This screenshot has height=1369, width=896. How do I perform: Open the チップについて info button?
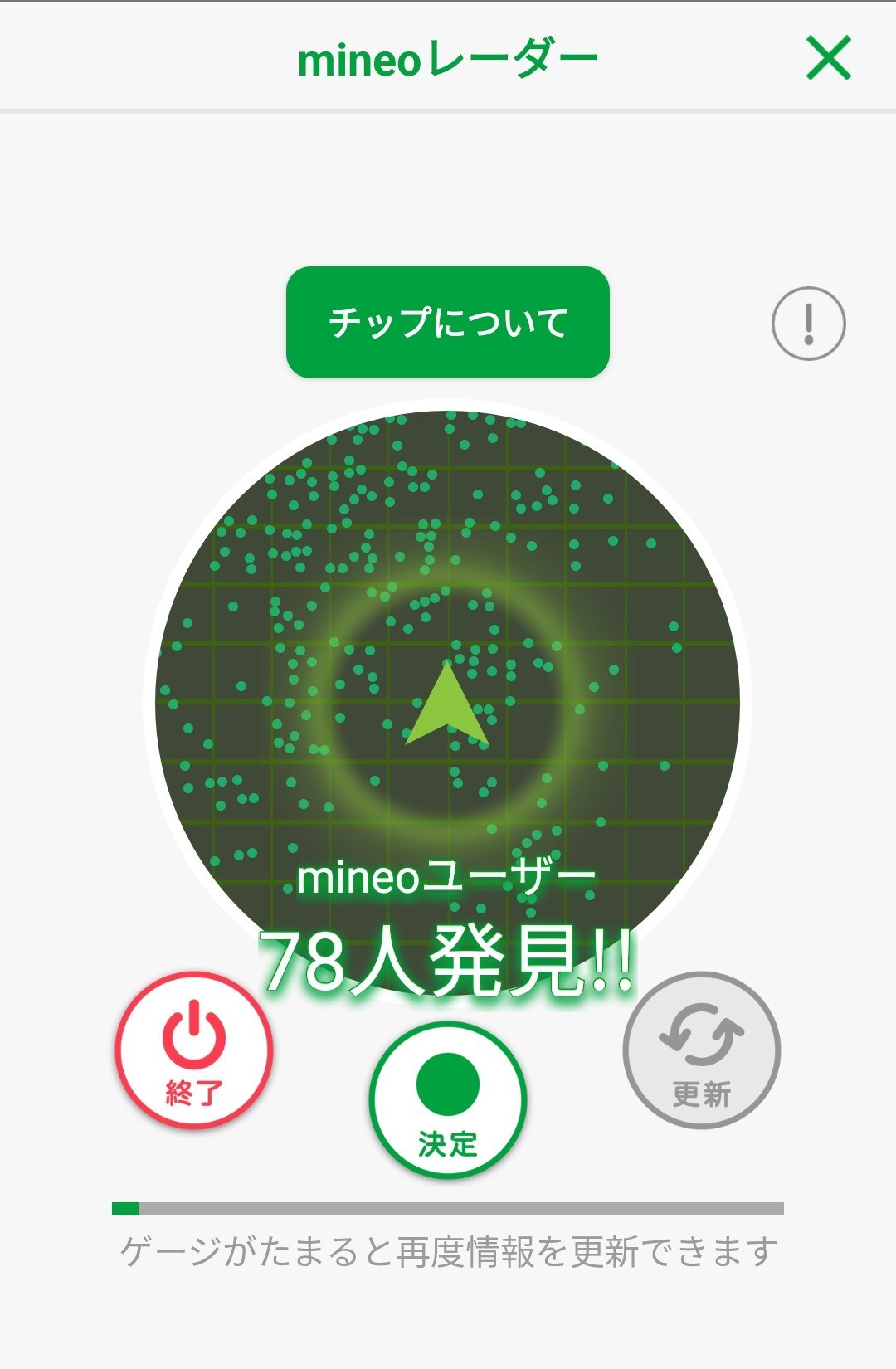coord(448,323)
